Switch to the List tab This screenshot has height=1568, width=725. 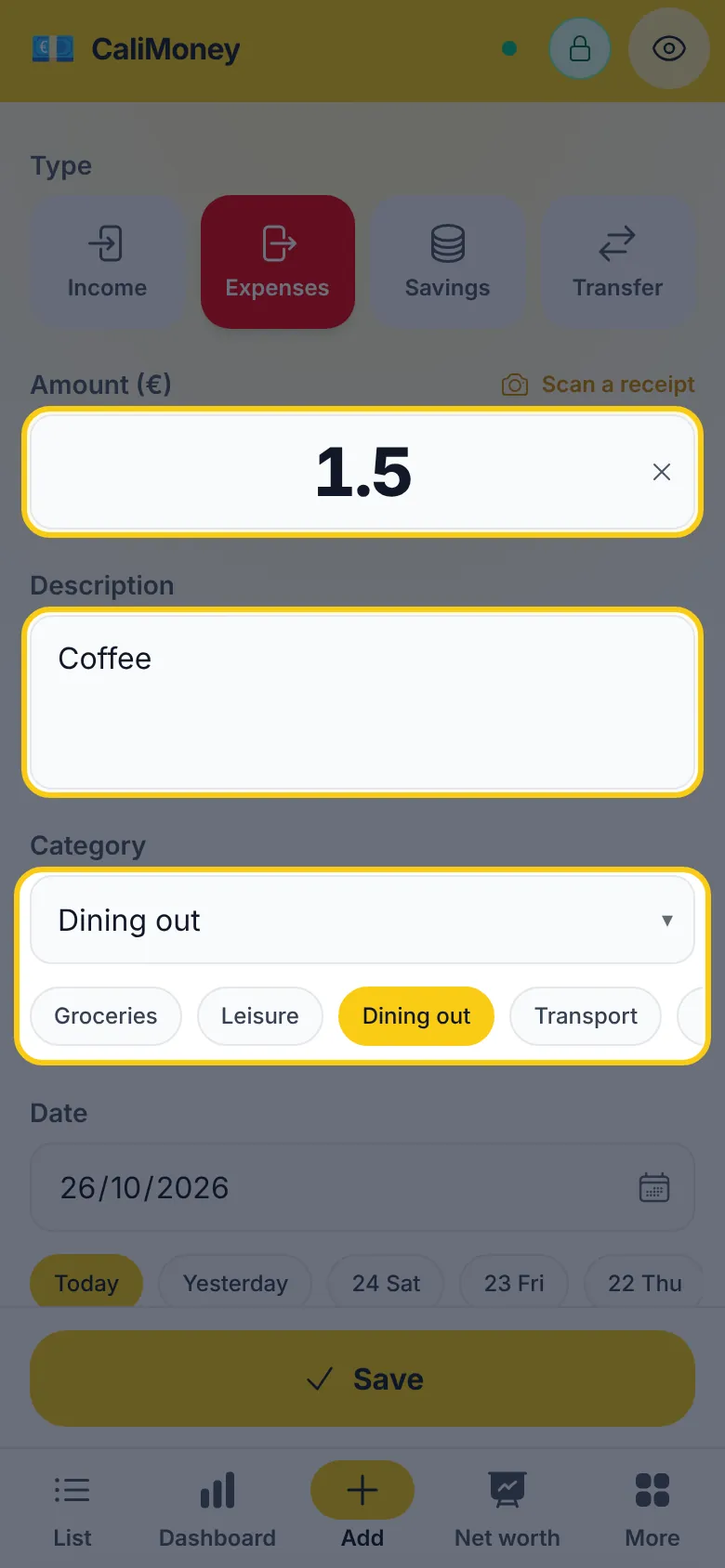coord(72,1510)
